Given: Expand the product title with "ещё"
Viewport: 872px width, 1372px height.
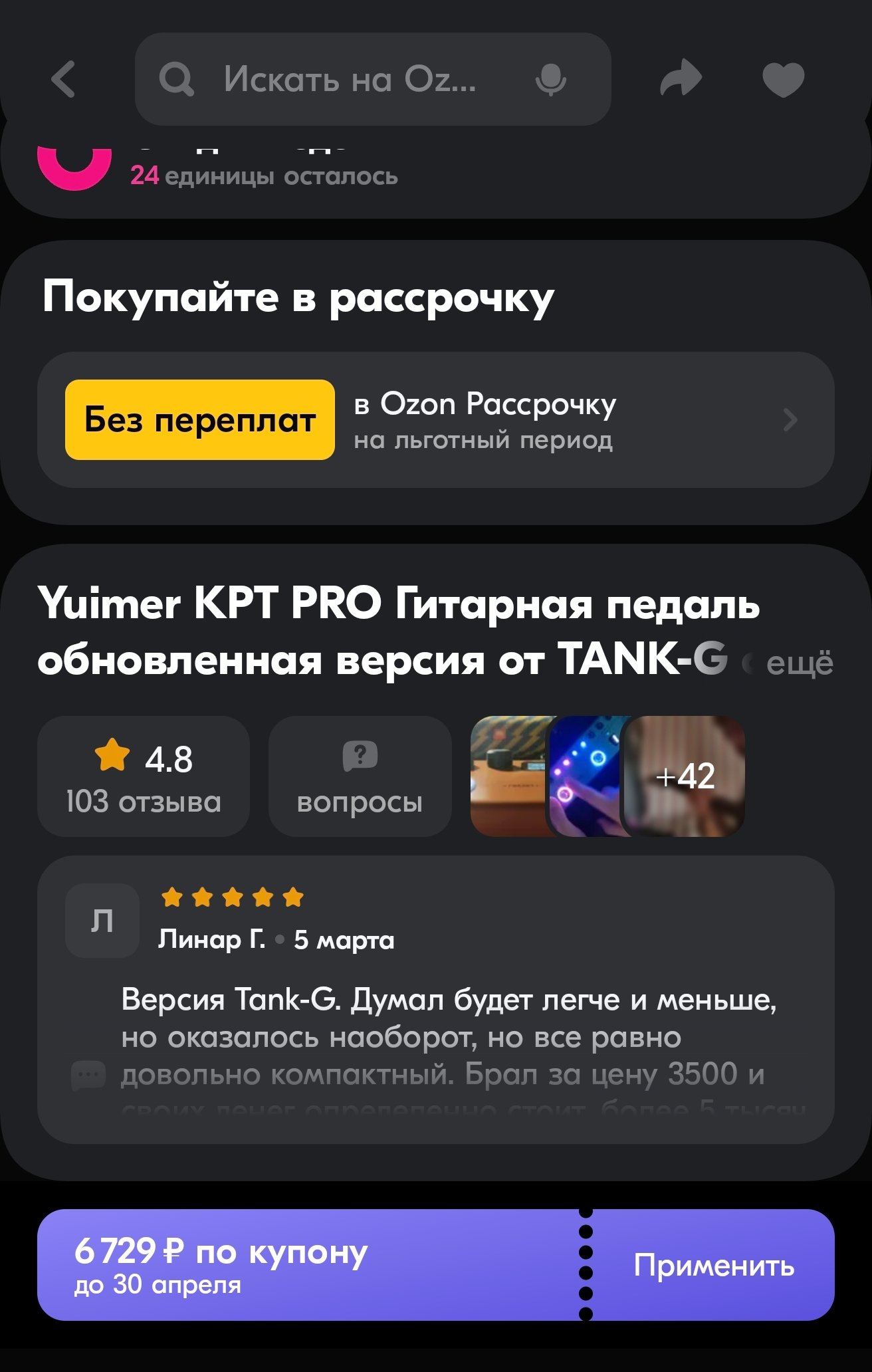Looking at the screenshot, I should tap(799, 663).
